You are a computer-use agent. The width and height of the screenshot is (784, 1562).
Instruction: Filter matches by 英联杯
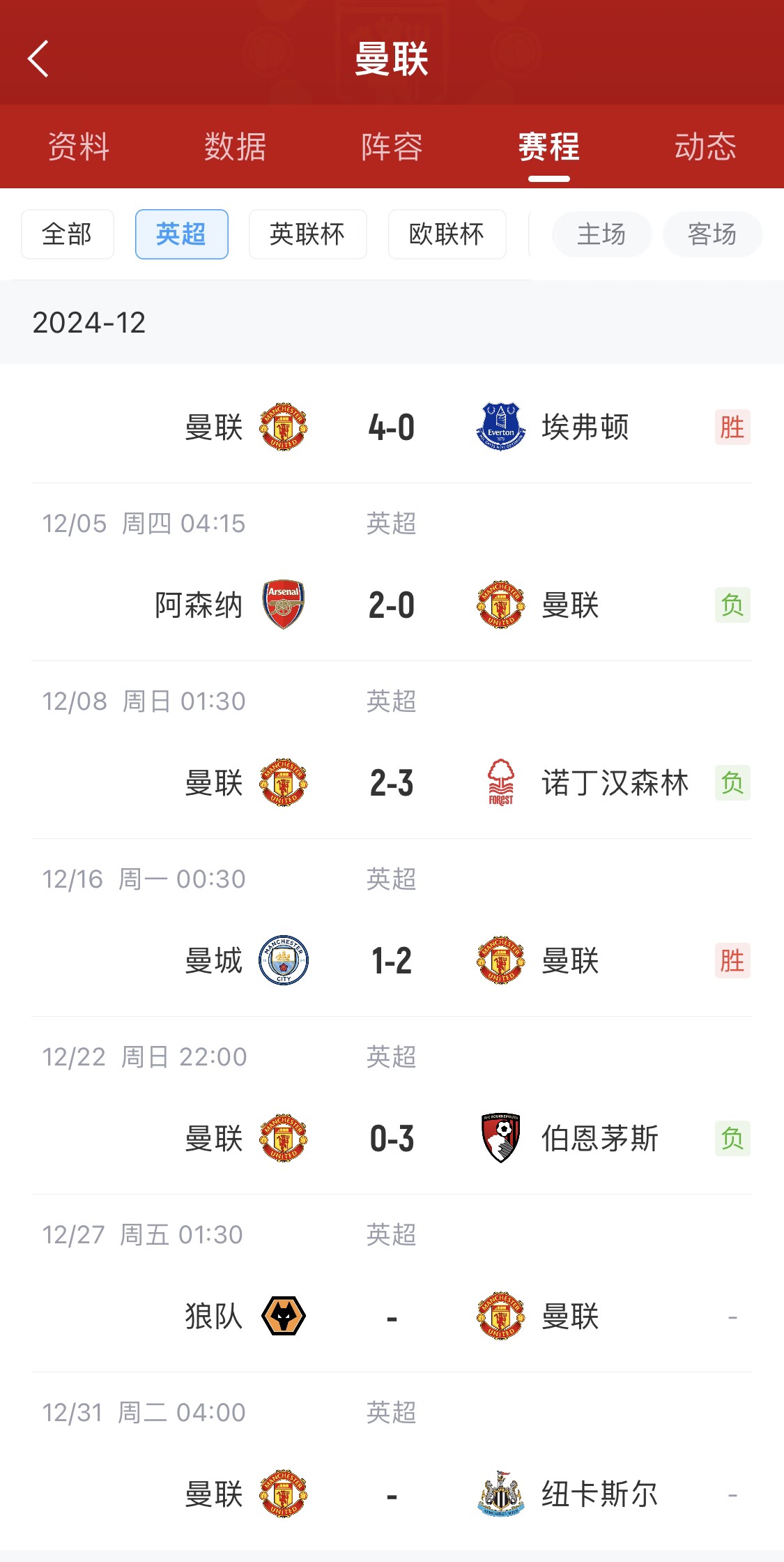coord(307,234)
